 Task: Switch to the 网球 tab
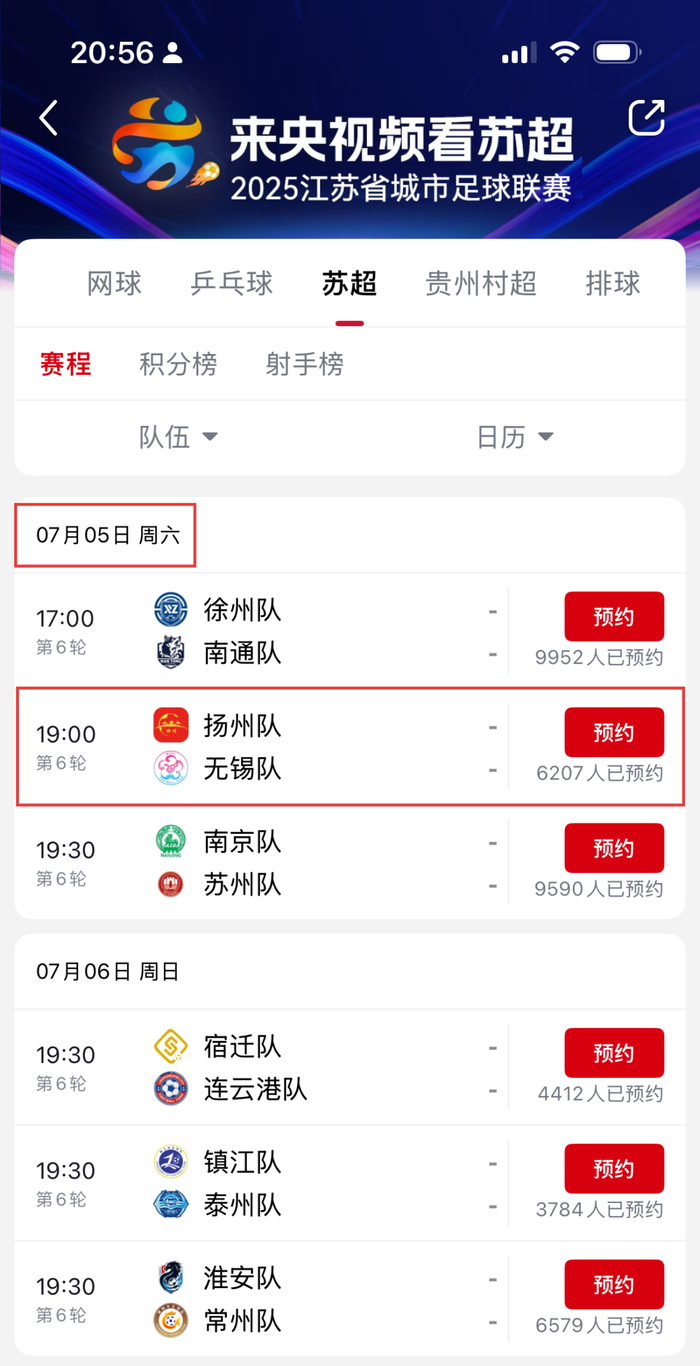pos(115,283)
